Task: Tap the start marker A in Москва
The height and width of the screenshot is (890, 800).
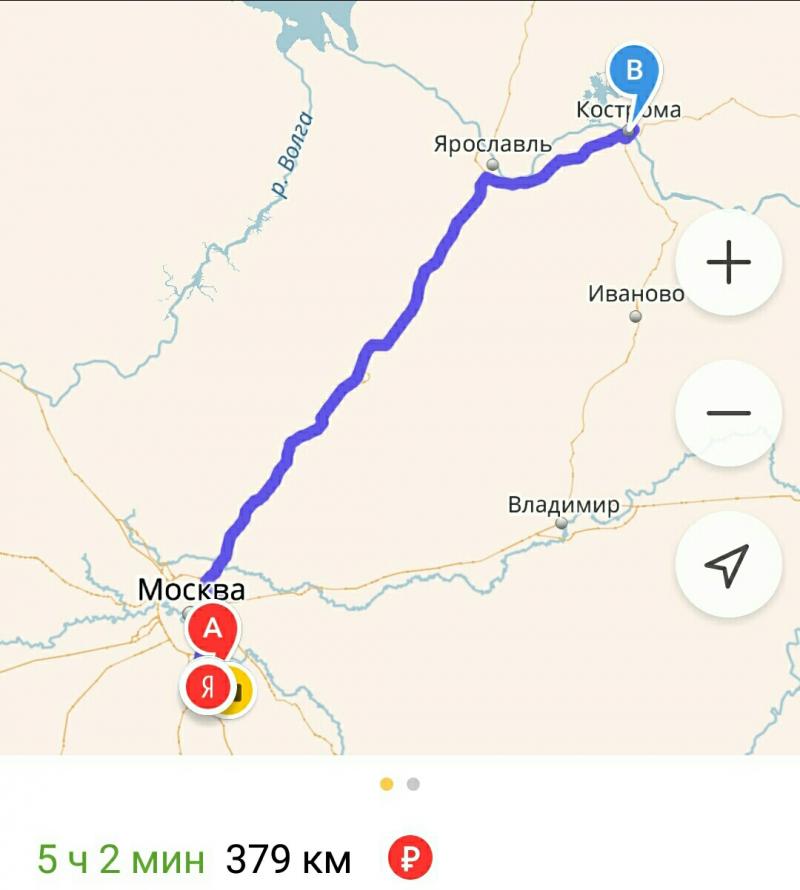Action: pos(212,629)
